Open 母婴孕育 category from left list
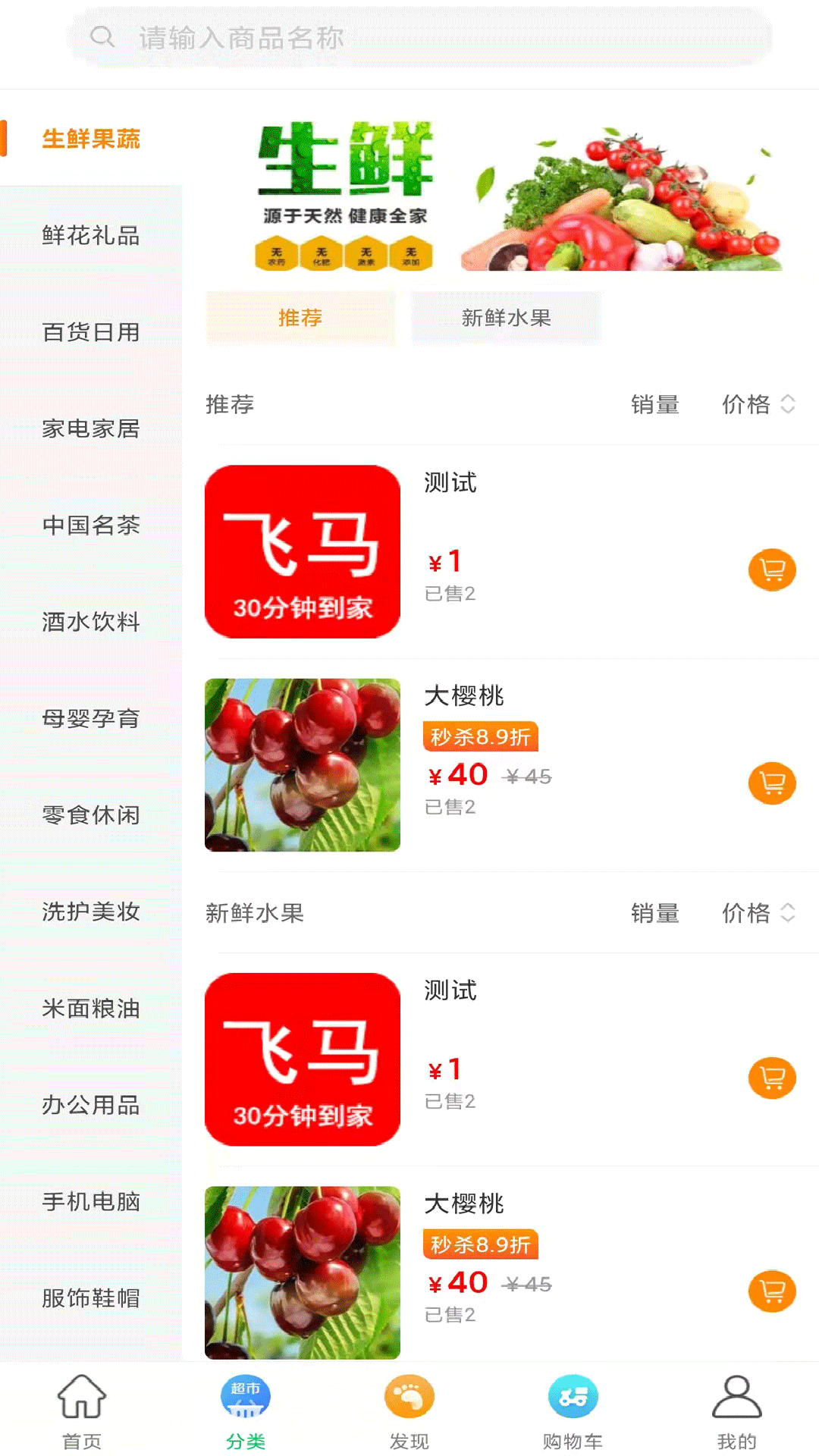 [90, 719]
